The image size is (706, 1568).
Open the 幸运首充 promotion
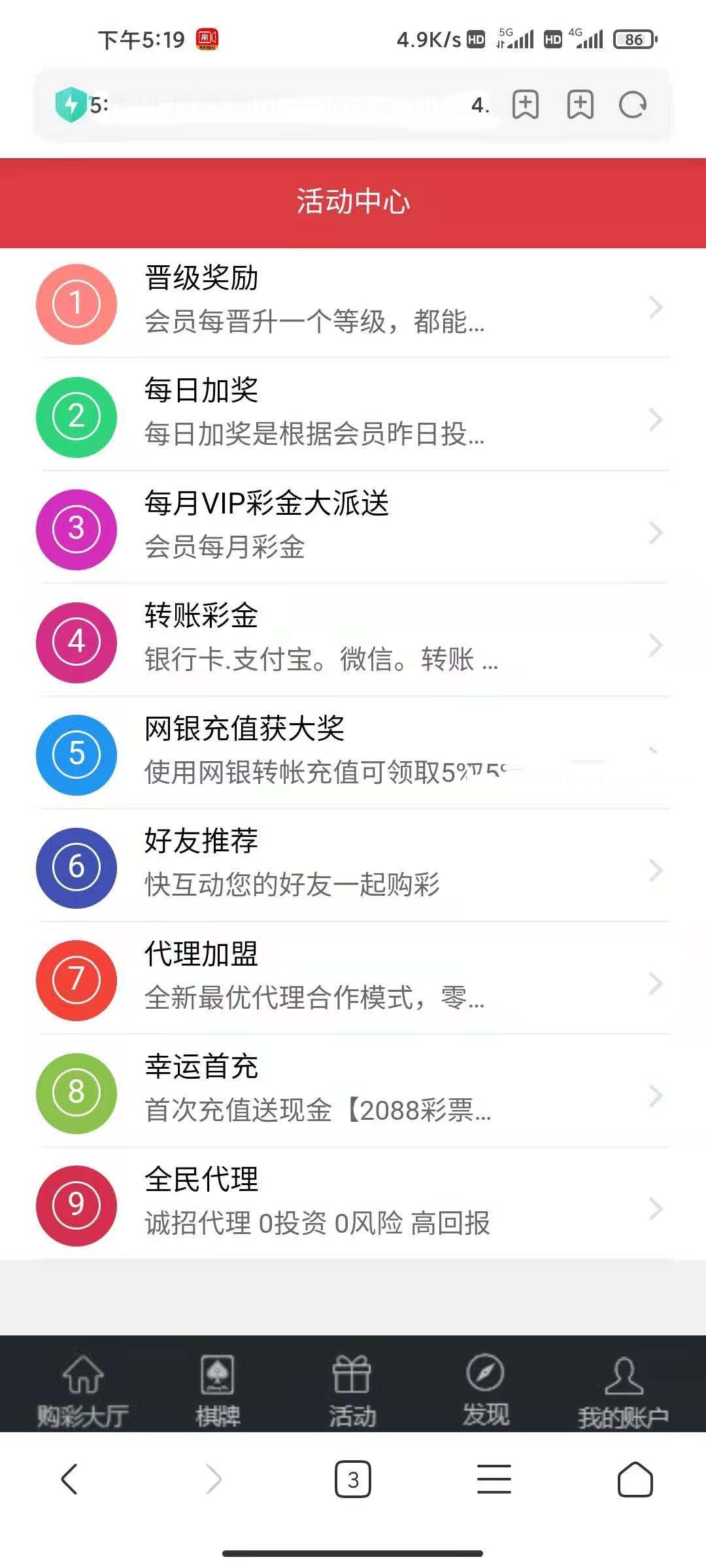[353, 1092]
